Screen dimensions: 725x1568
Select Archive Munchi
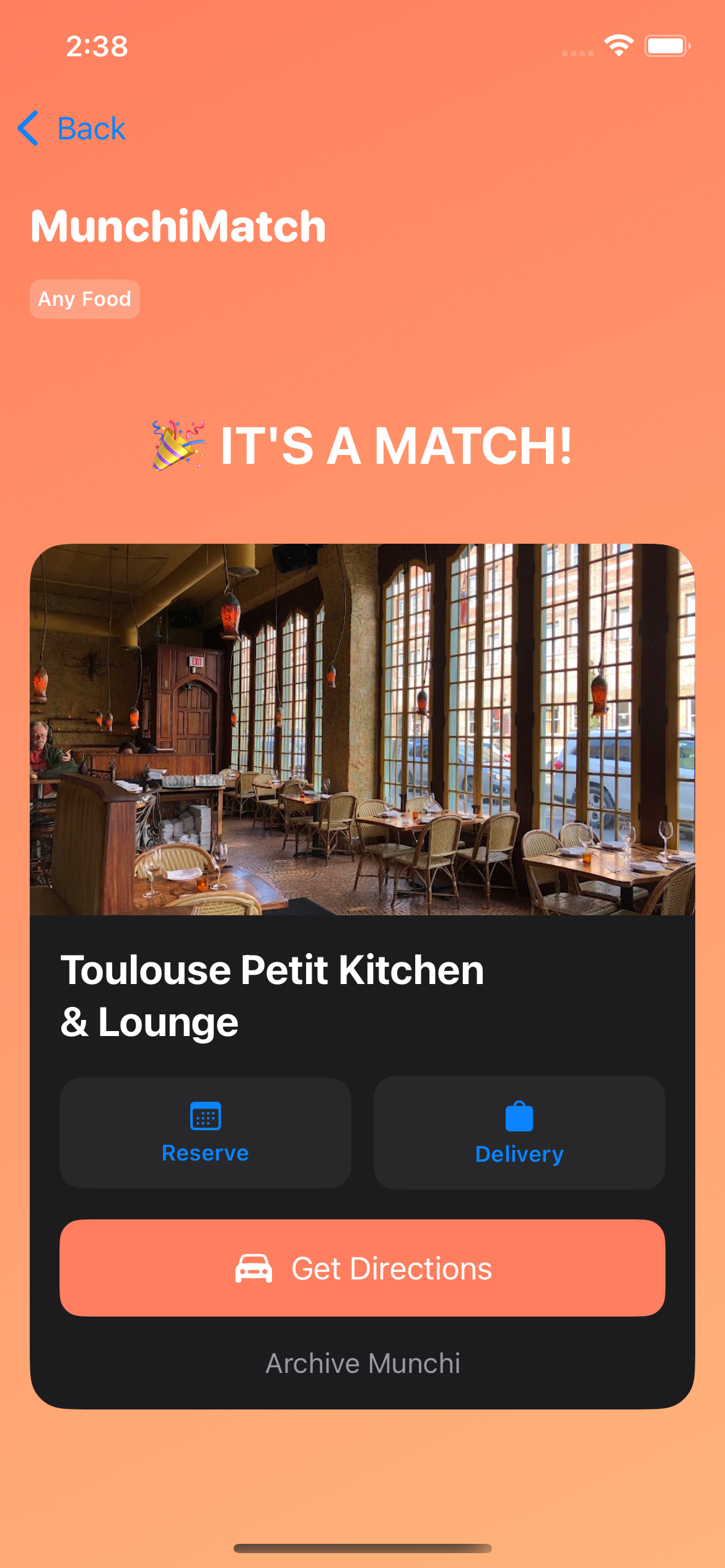coord(362,1361)
